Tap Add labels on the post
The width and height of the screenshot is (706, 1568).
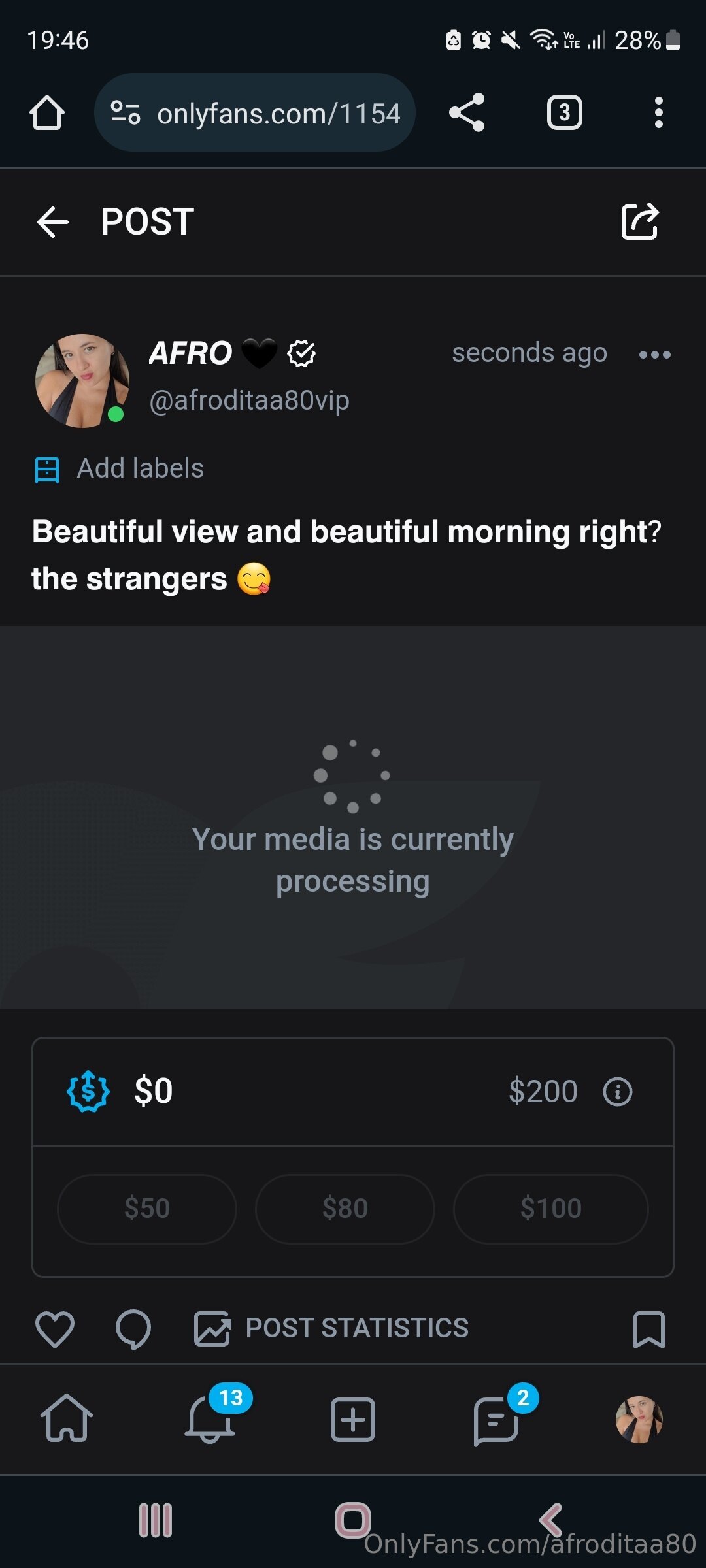coord(119,468)
